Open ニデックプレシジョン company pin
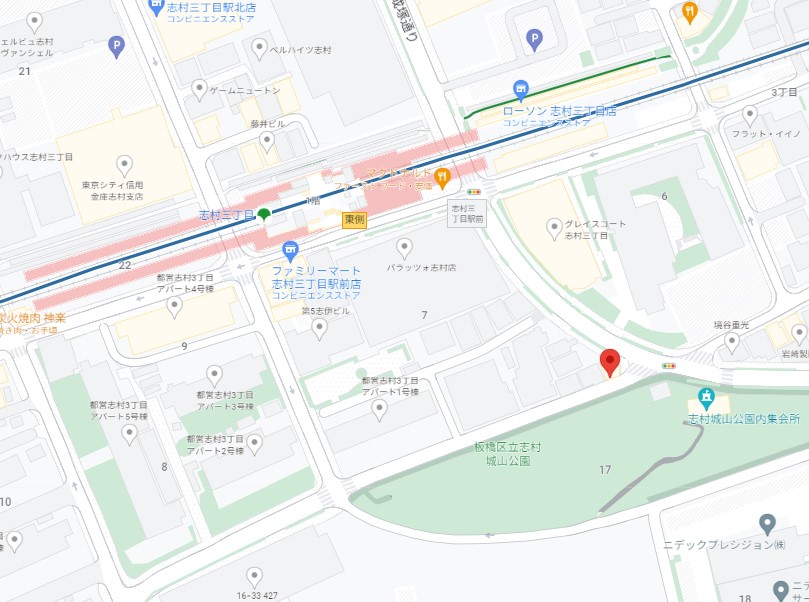809x602 pixels. pos(768,523)
